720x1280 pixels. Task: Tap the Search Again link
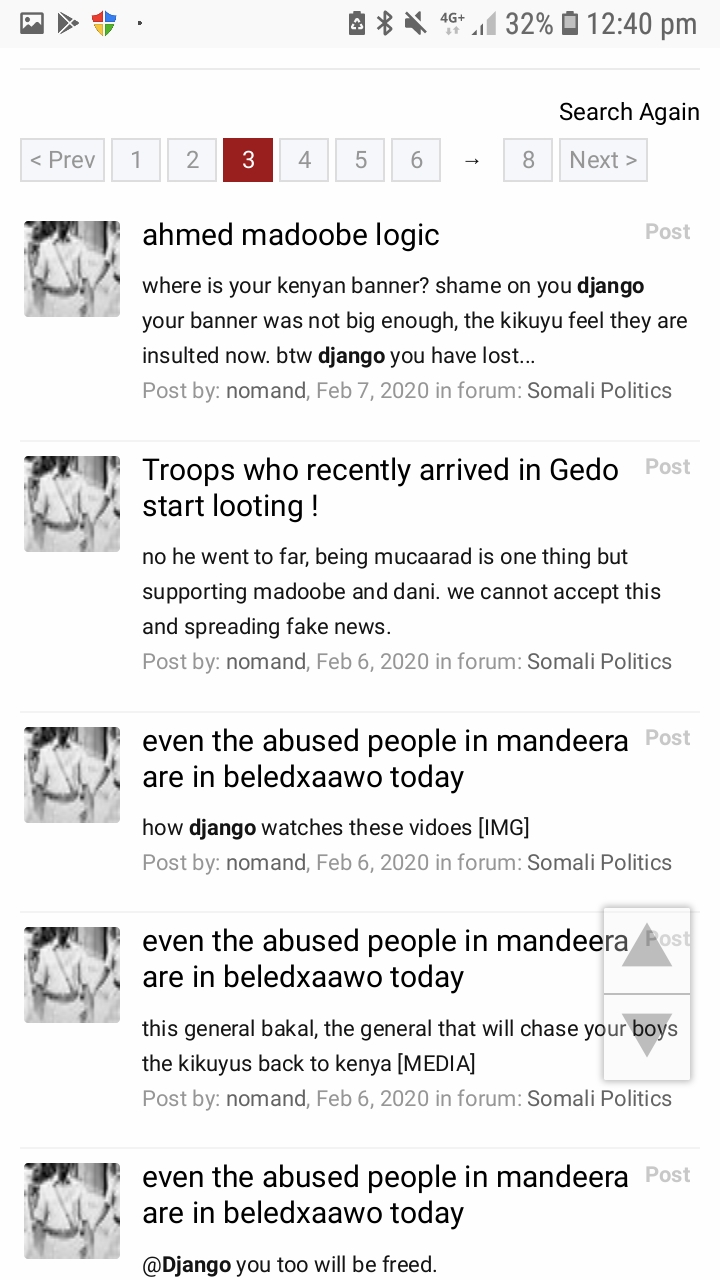click(x=629, y=112)
